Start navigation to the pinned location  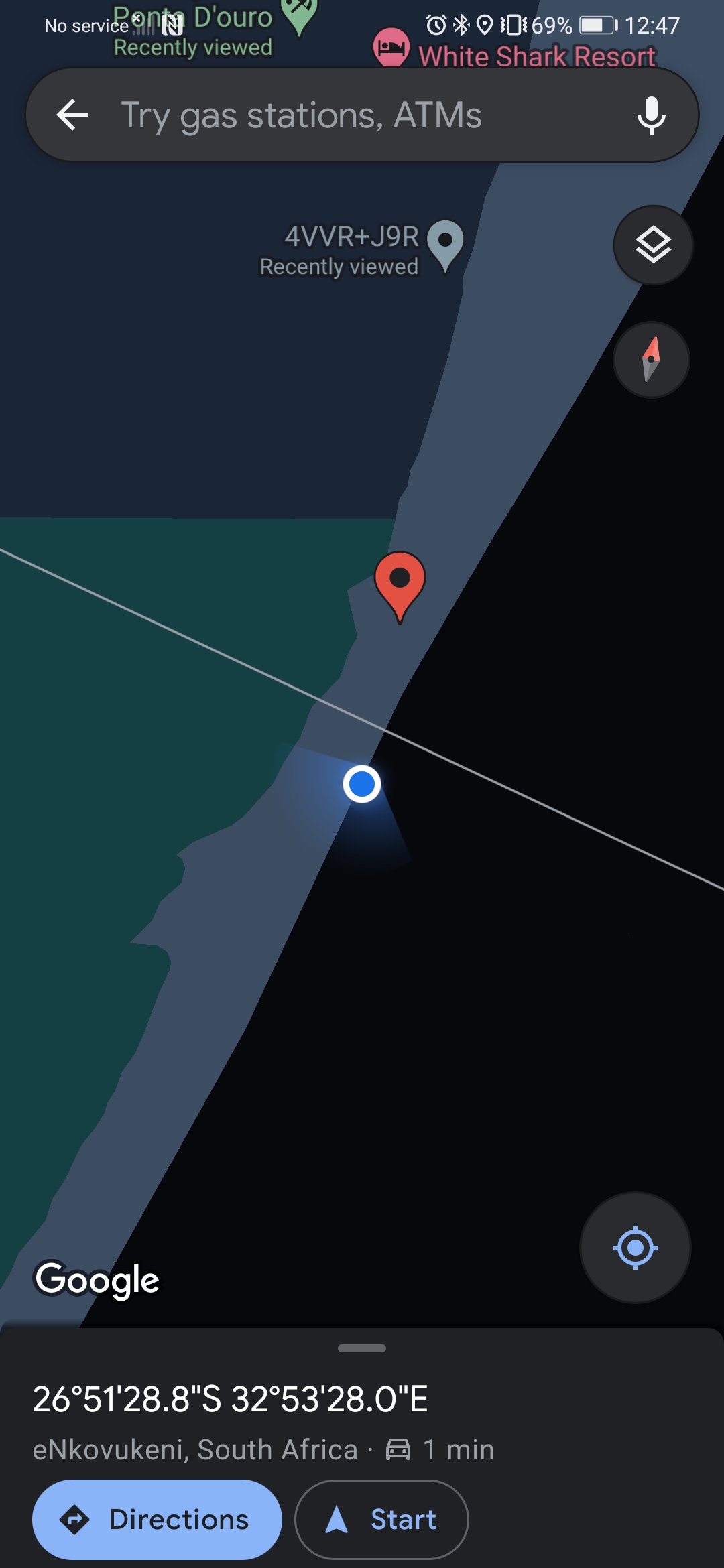(381, 1519)
